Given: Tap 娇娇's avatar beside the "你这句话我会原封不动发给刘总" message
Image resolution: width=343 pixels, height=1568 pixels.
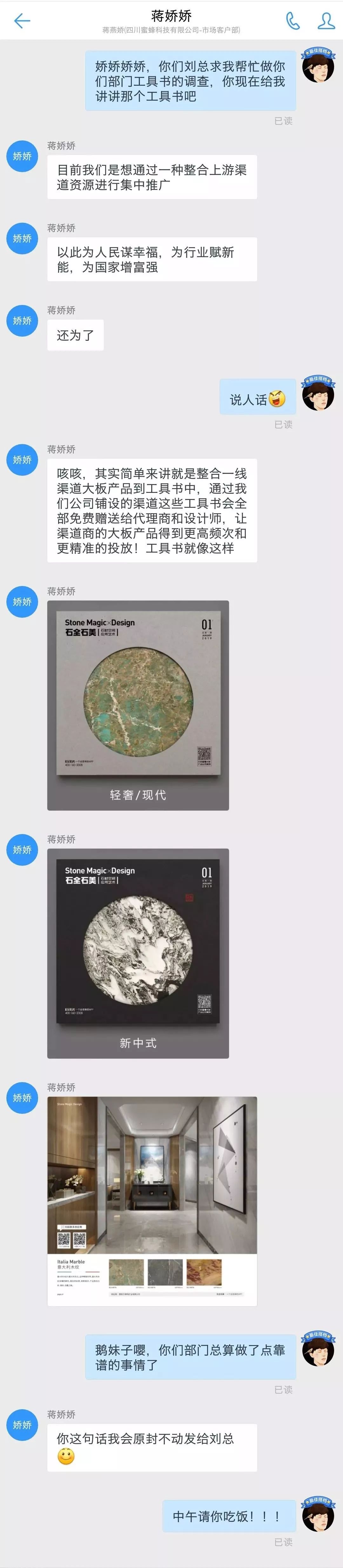Looking at the screenshot, I should click(23, 1425).
